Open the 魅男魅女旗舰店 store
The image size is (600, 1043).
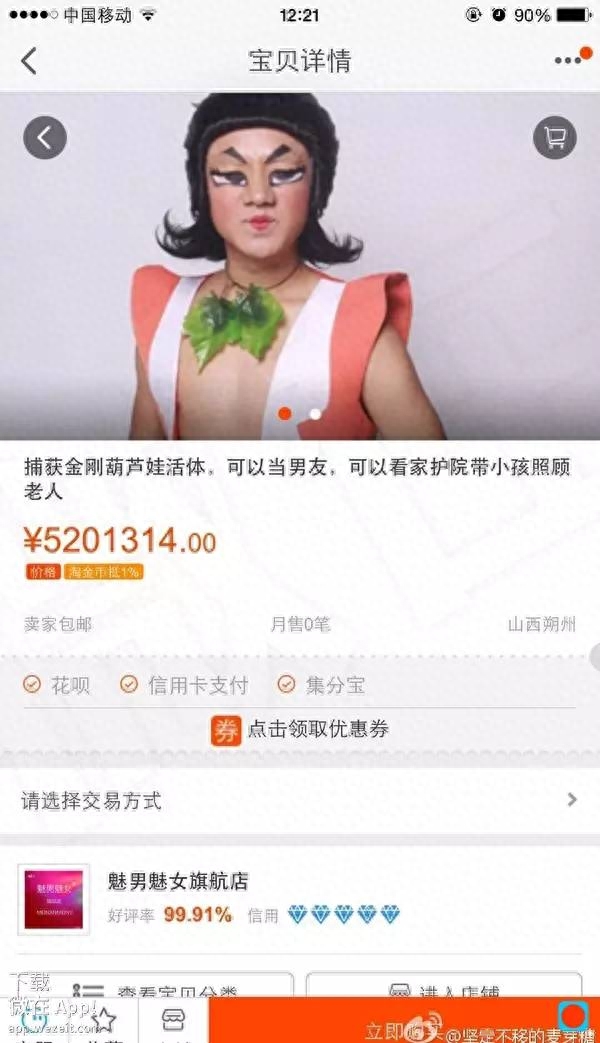coord(178,882)
